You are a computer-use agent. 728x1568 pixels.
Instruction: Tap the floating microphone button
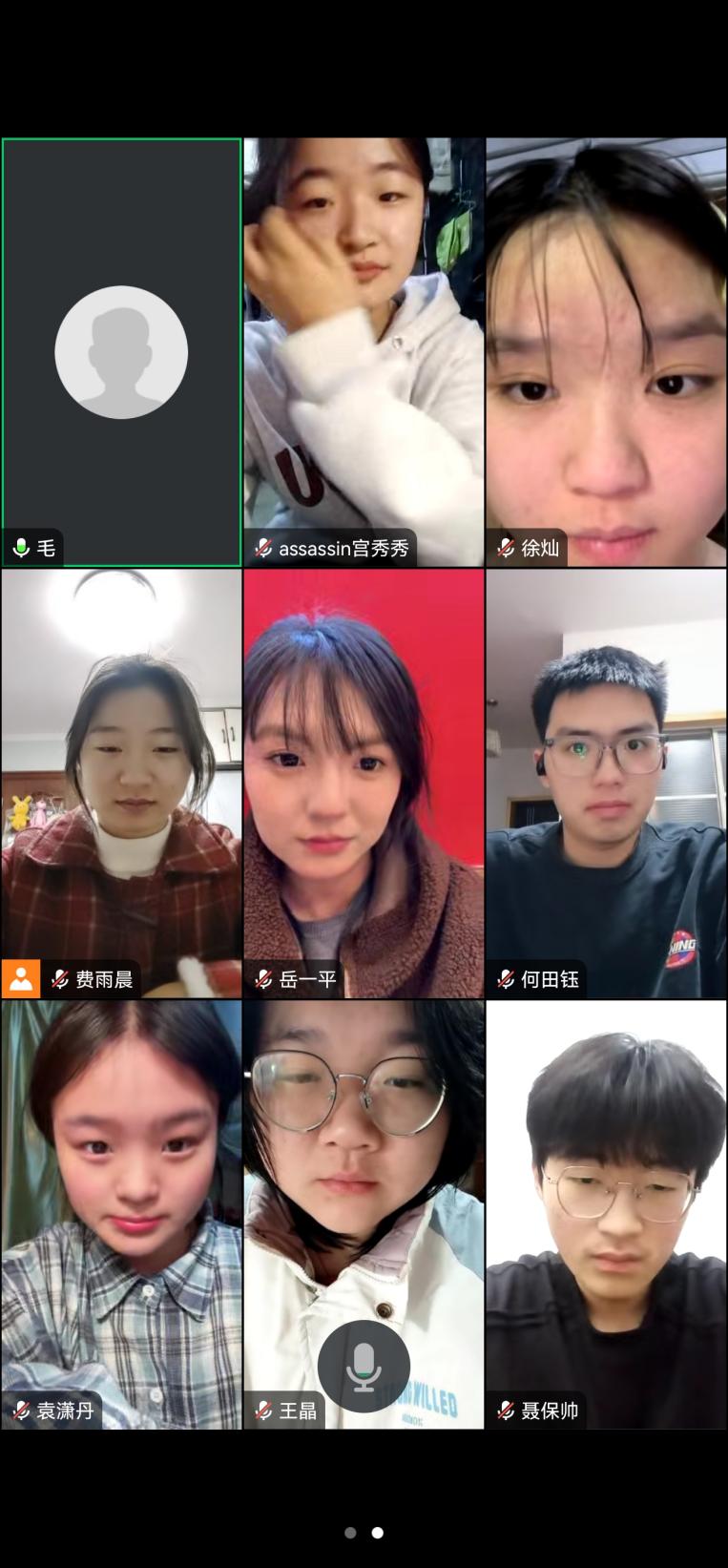364,1366
